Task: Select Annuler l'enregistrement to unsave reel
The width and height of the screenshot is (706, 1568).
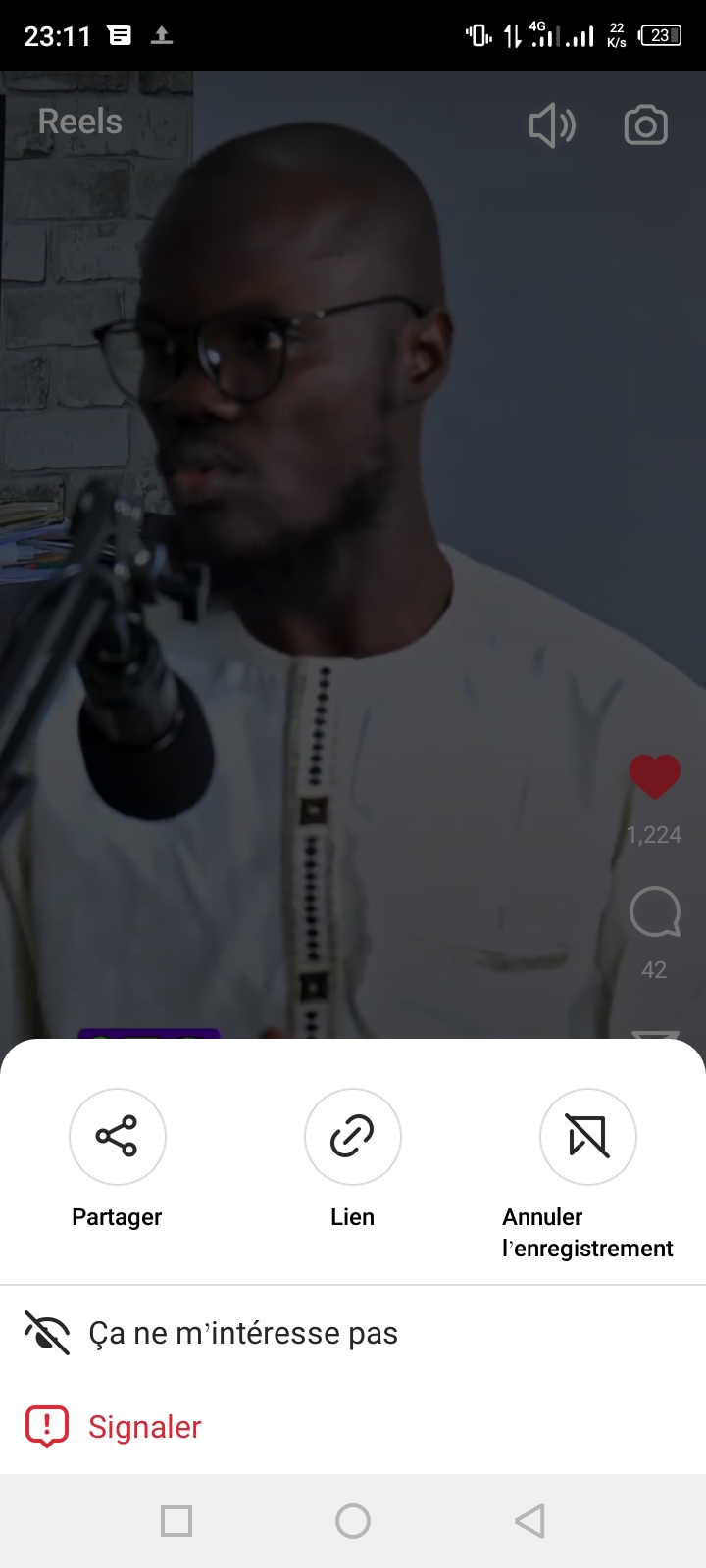Action: click(588, 1137)
